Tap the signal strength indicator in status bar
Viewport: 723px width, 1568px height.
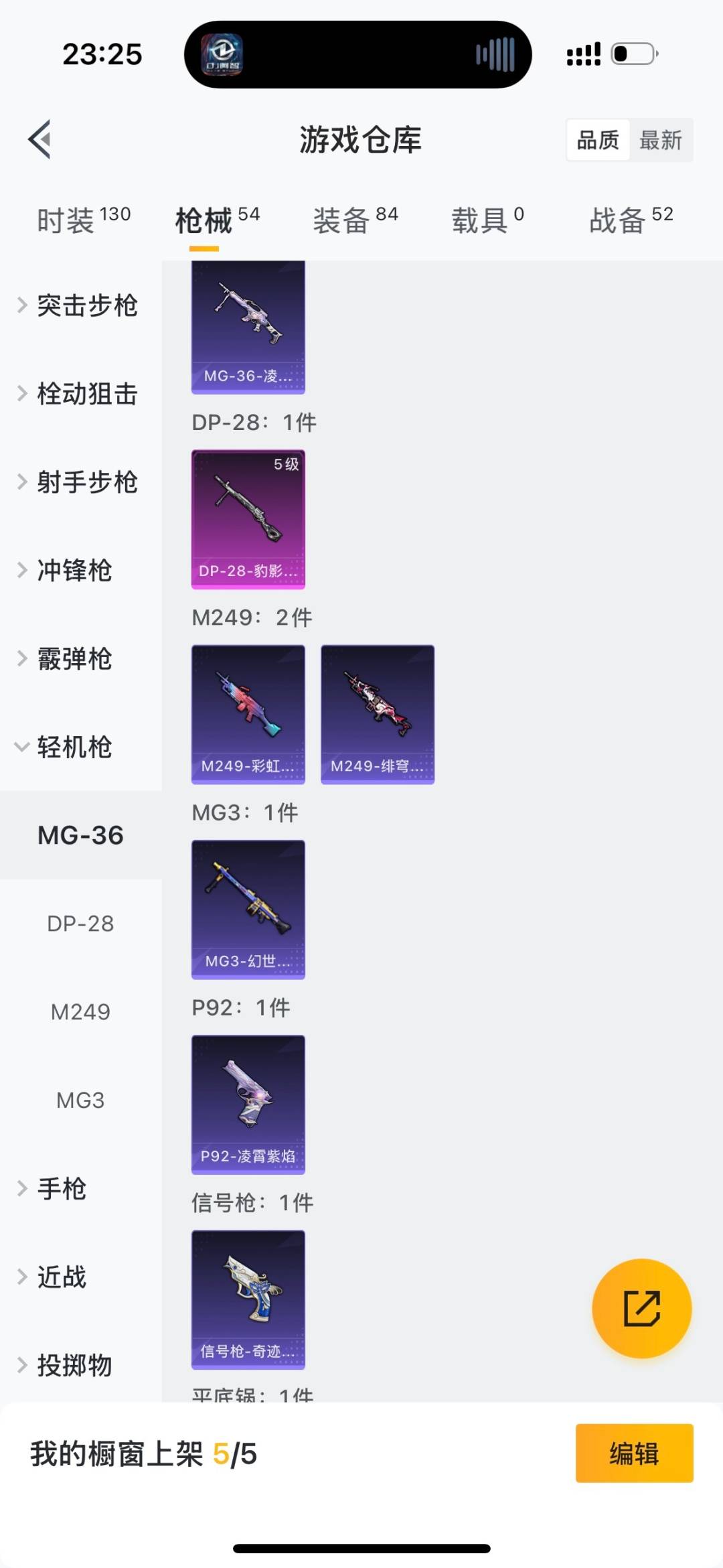click(580, 55)
